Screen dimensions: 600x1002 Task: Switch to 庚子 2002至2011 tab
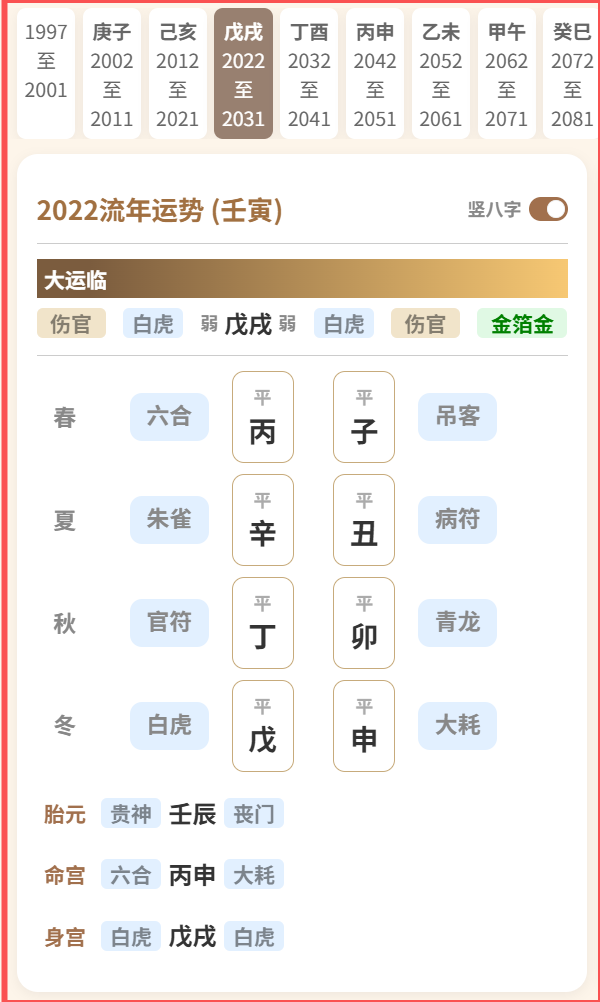click(112, 74)
